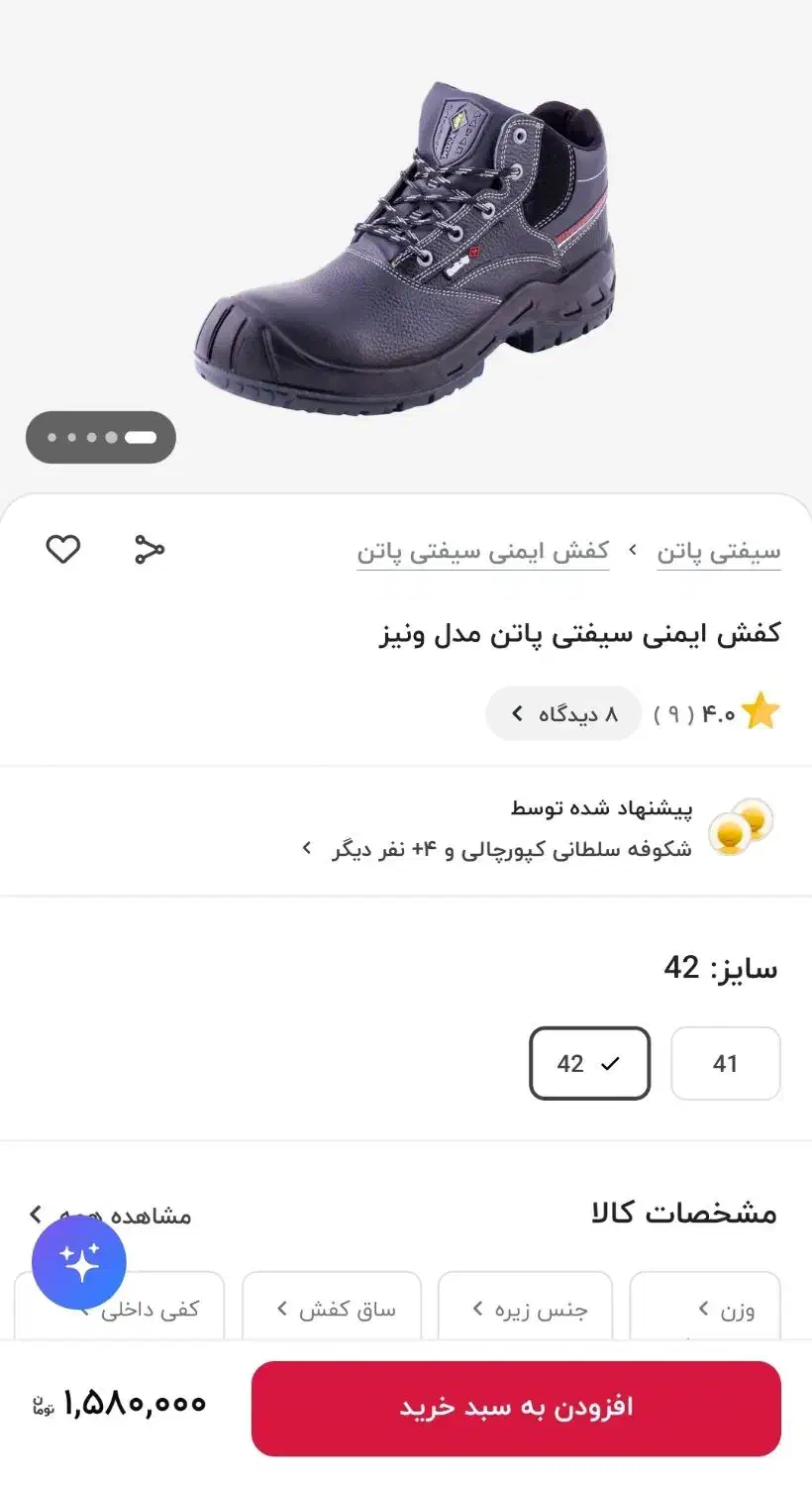Screen dimensions: 812x1486
Task: Launch the AI assistant sparkle button
Action: [79, 1262]
